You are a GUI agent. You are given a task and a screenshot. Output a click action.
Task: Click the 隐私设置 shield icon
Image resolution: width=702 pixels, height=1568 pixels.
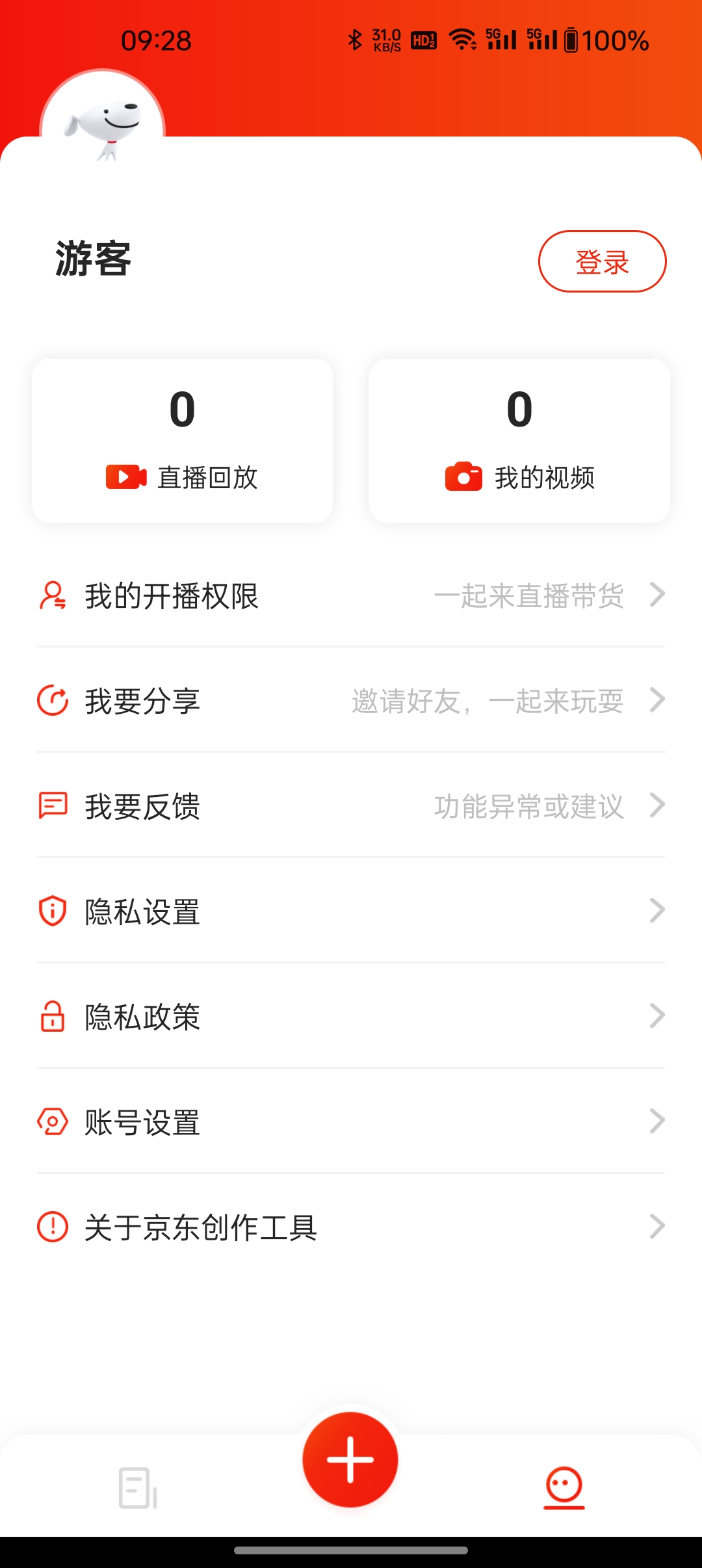53,911
